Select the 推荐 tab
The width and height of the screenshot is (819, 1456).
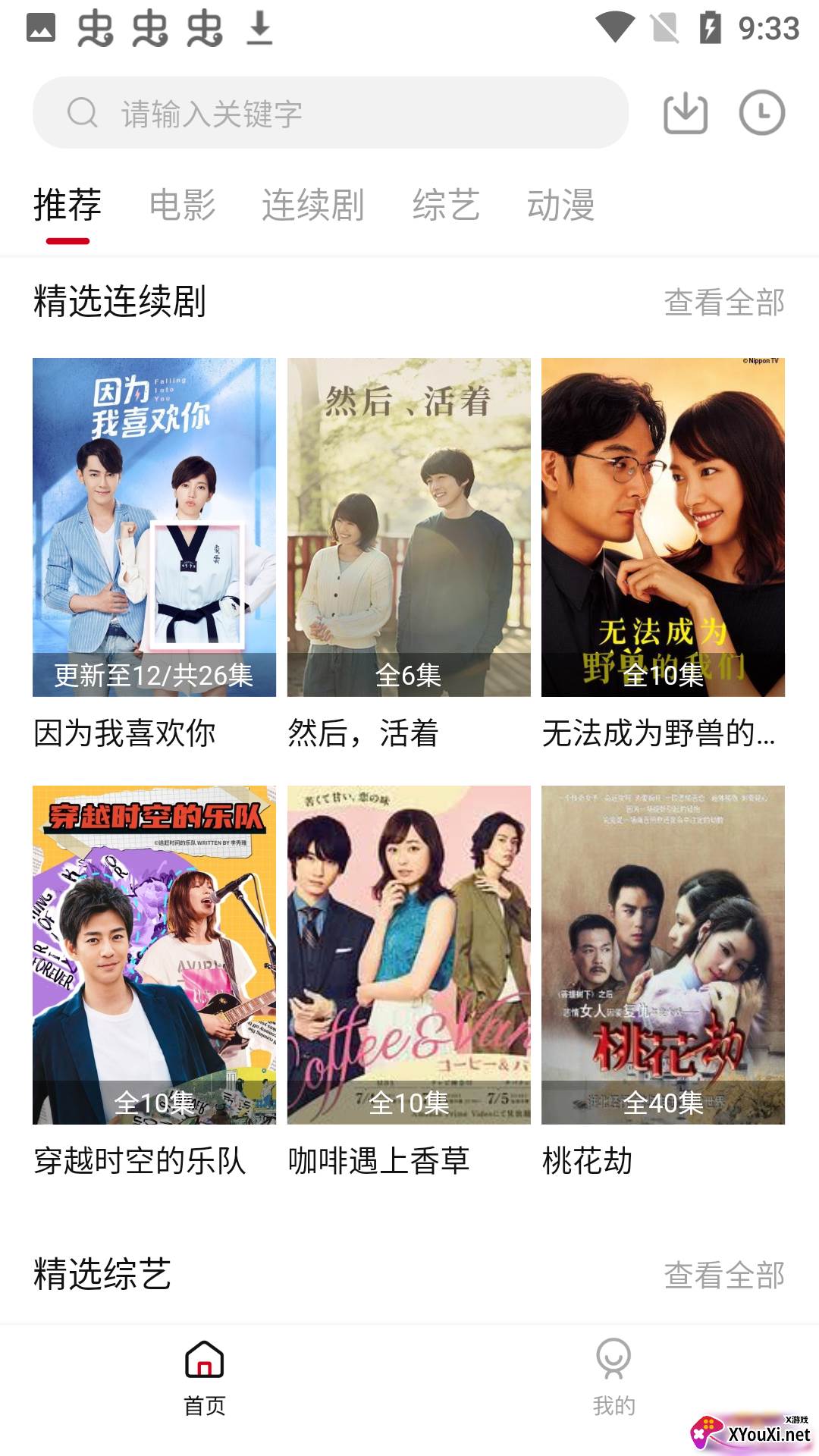[67, 206]
